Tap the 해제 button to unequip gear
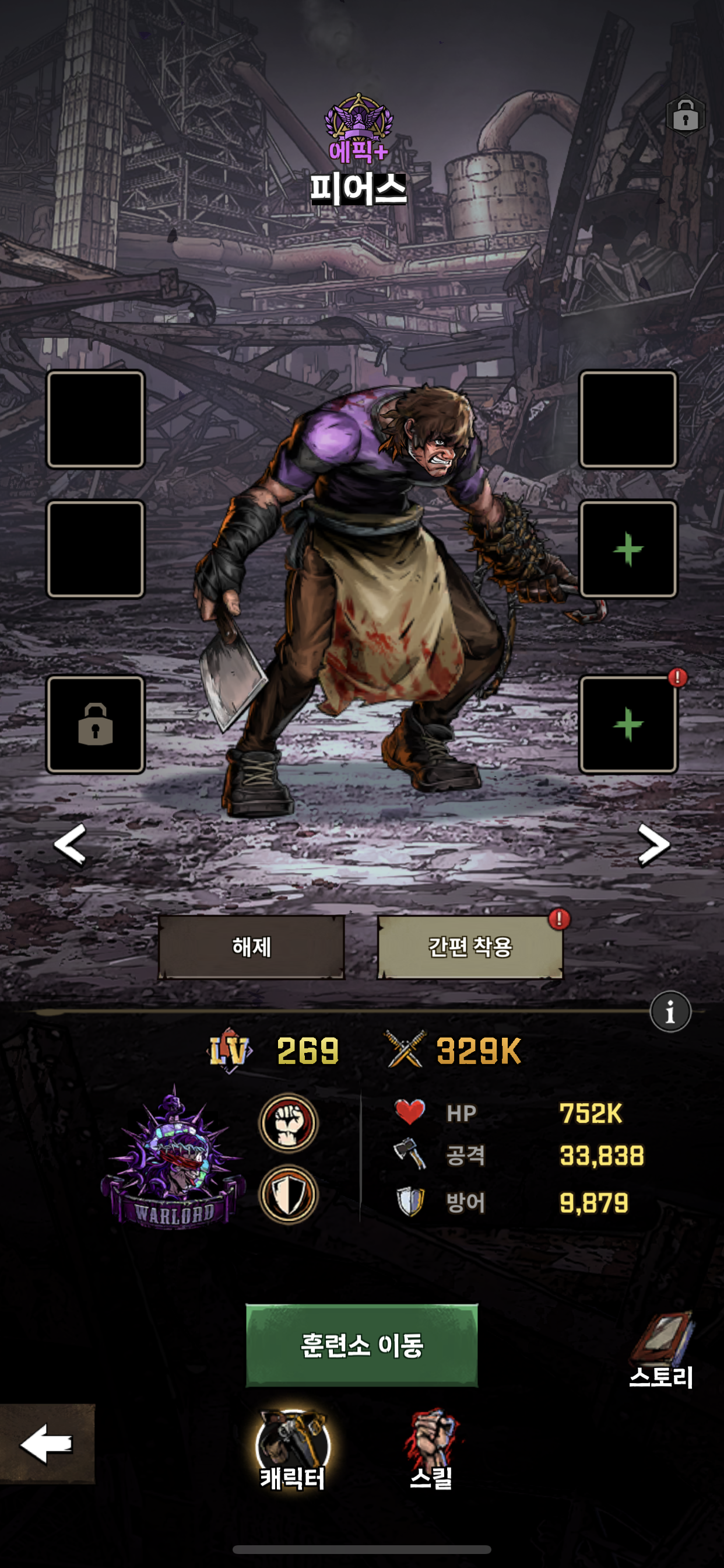Screen dimensions: 724x1568 [251, 947]
